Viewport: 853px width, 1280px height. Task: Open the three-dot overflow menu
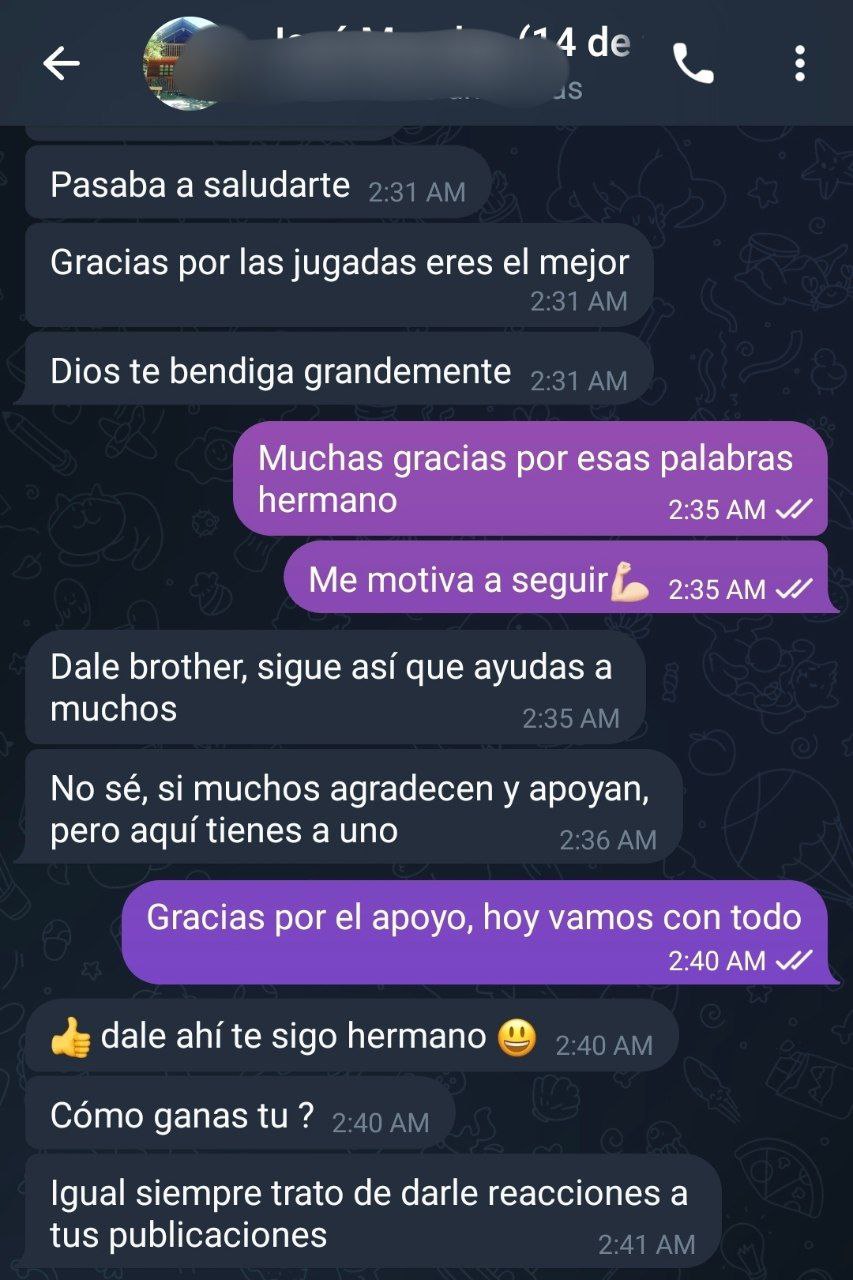799,64
